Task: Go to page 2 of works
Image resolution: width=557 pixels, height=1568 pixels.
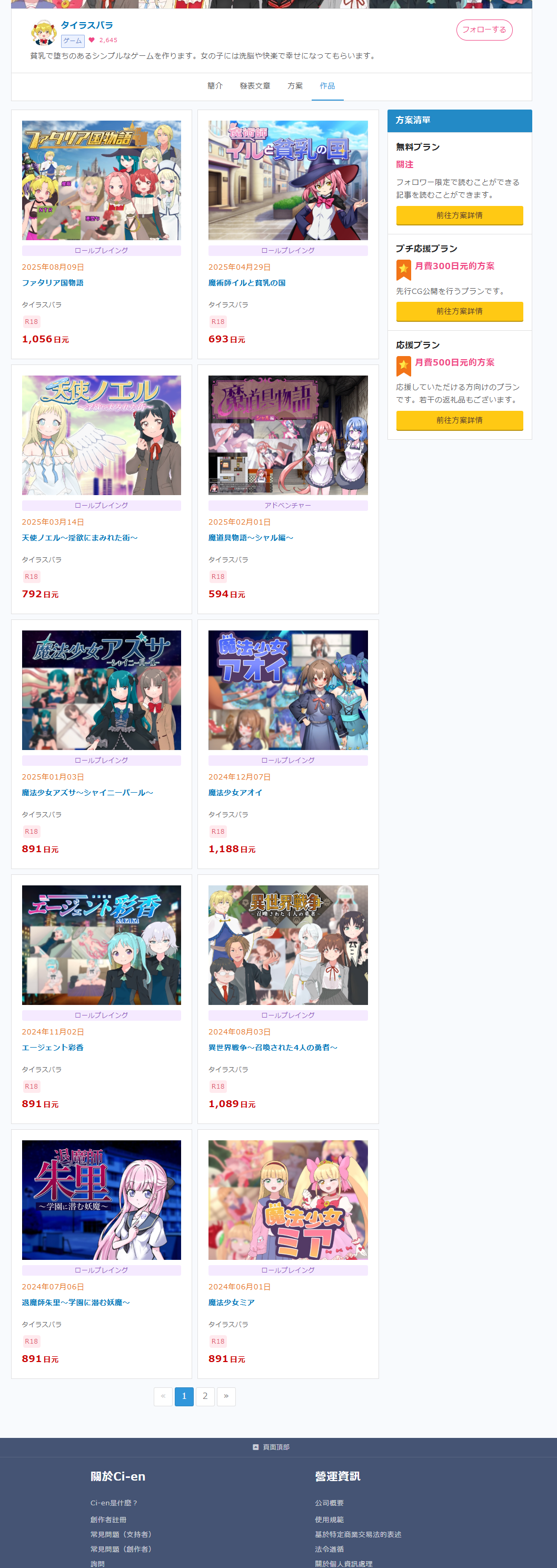Action: pyautogui.click(x=205, y=1396)
